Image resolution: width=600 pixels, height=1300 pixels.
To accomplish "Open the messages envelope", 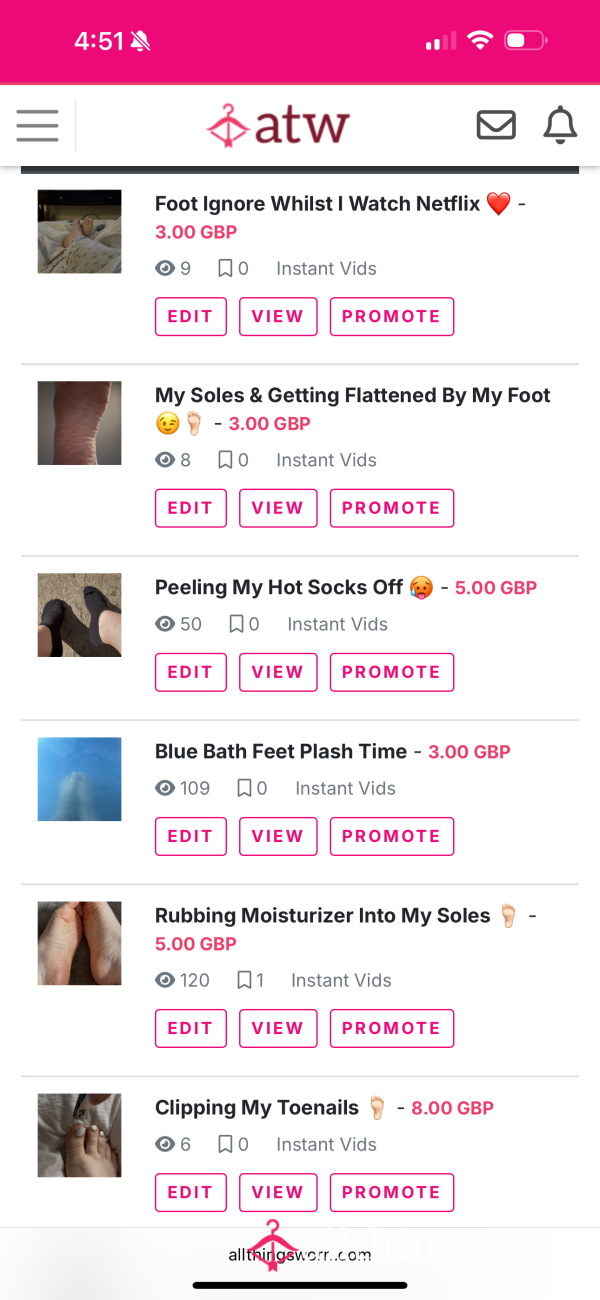I will [496, 126].
